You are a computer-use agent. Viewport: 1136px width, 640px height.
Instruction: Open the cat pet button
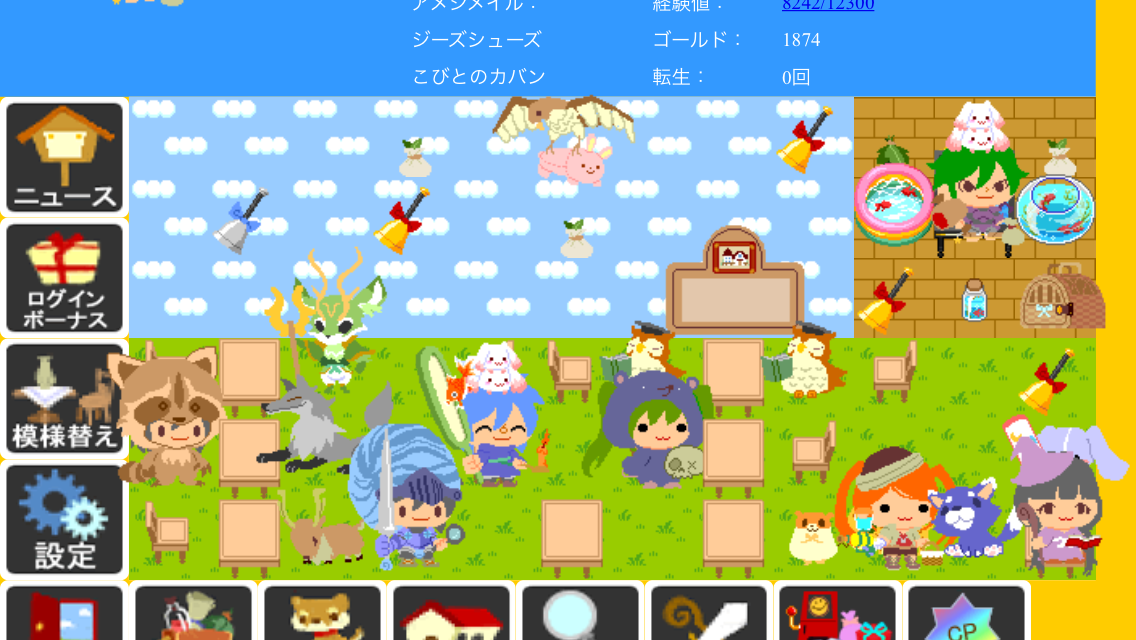click(322, 612)
